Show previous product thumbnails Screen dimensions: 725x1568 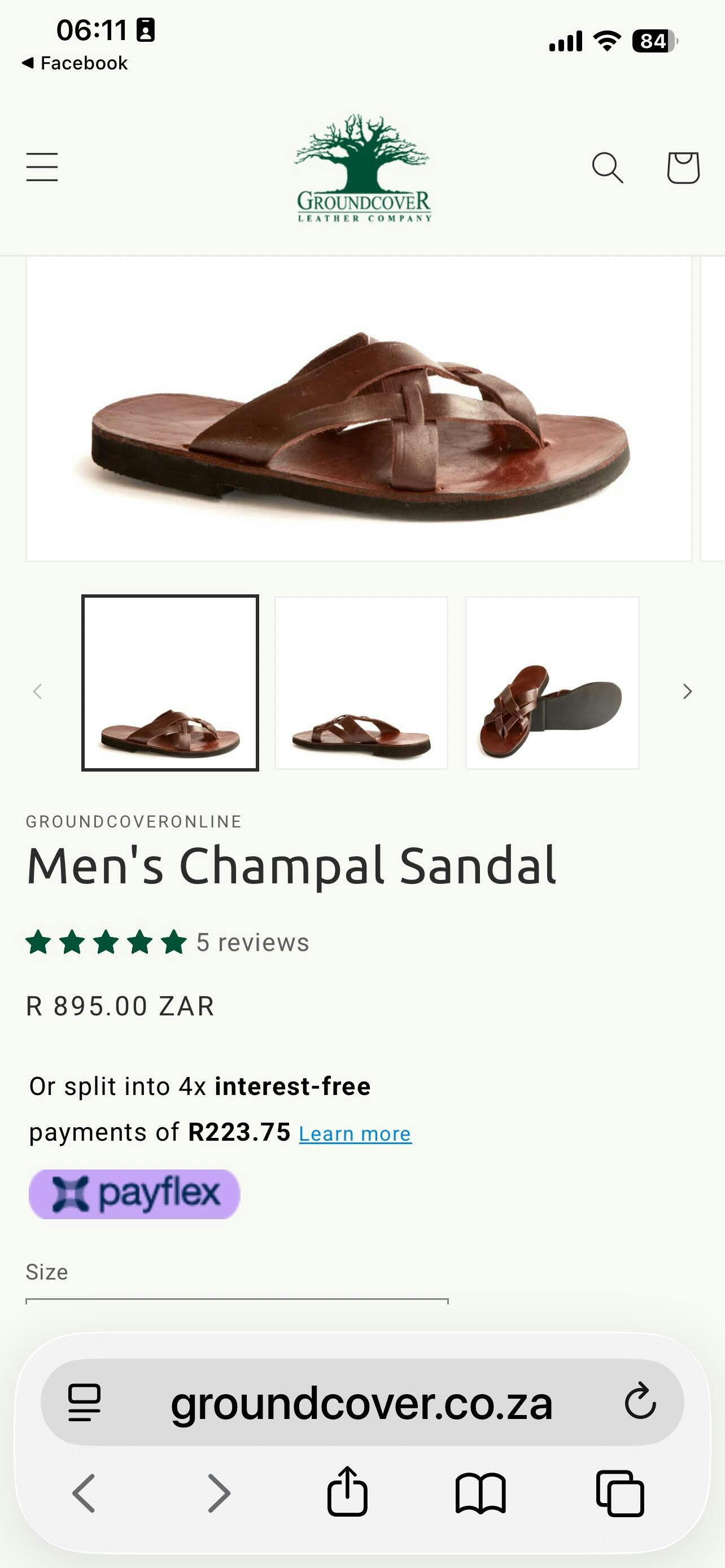click(x=38, y=691)
